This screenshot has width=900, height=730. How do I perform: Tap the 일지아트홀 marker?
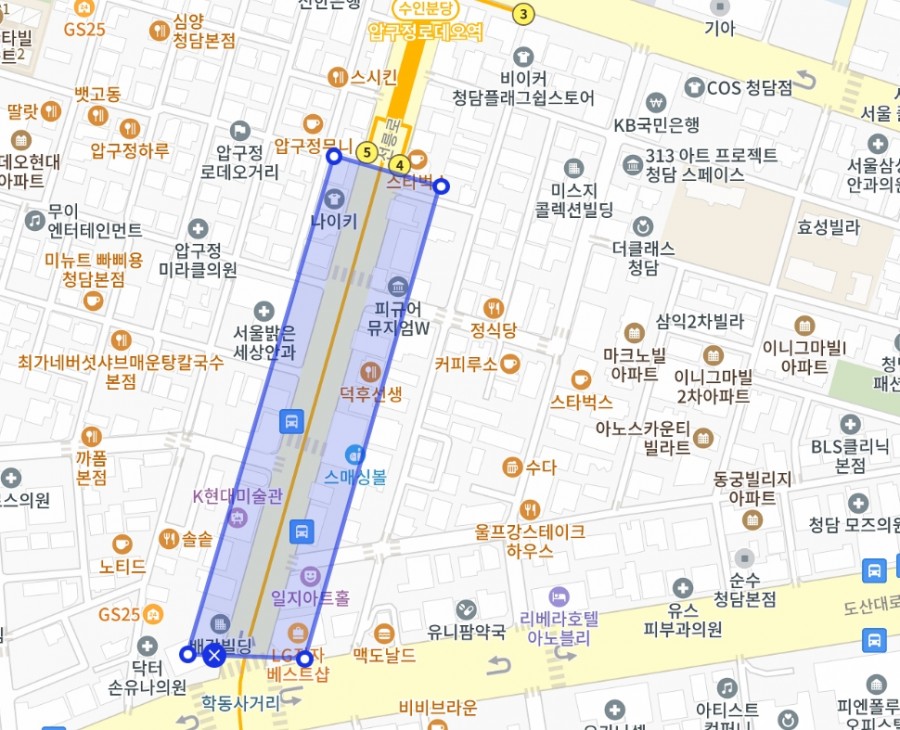311,576
